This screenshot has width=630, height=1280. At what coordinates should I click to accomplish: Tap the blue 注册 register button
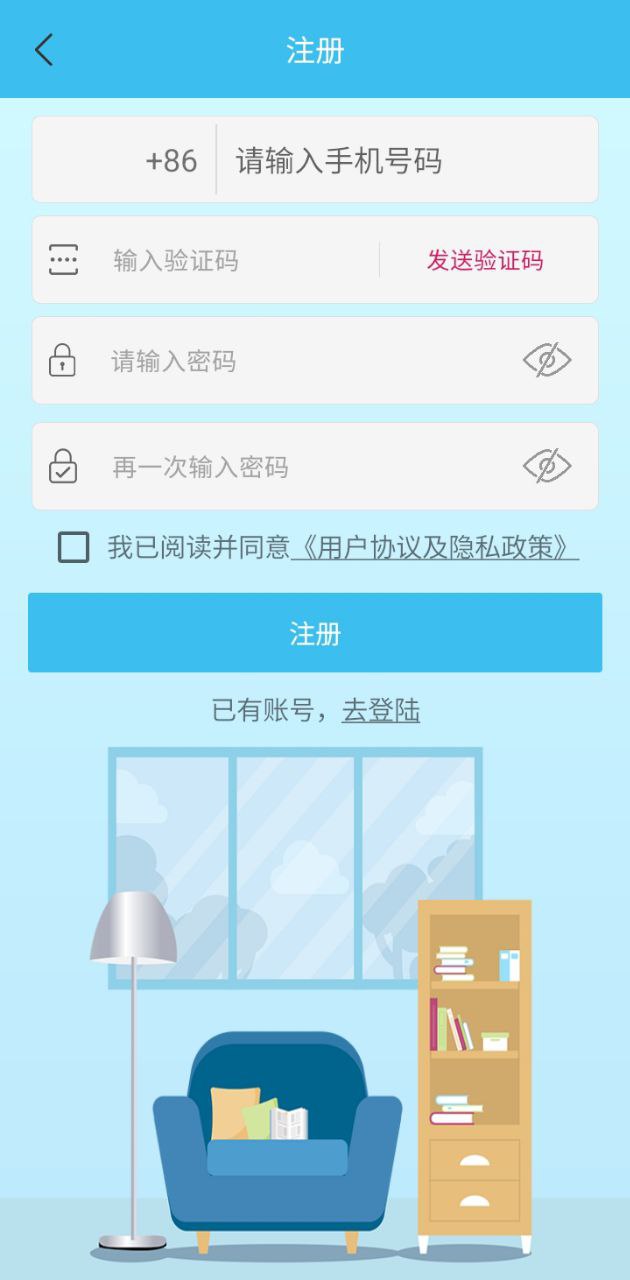[x=315, y=633]
